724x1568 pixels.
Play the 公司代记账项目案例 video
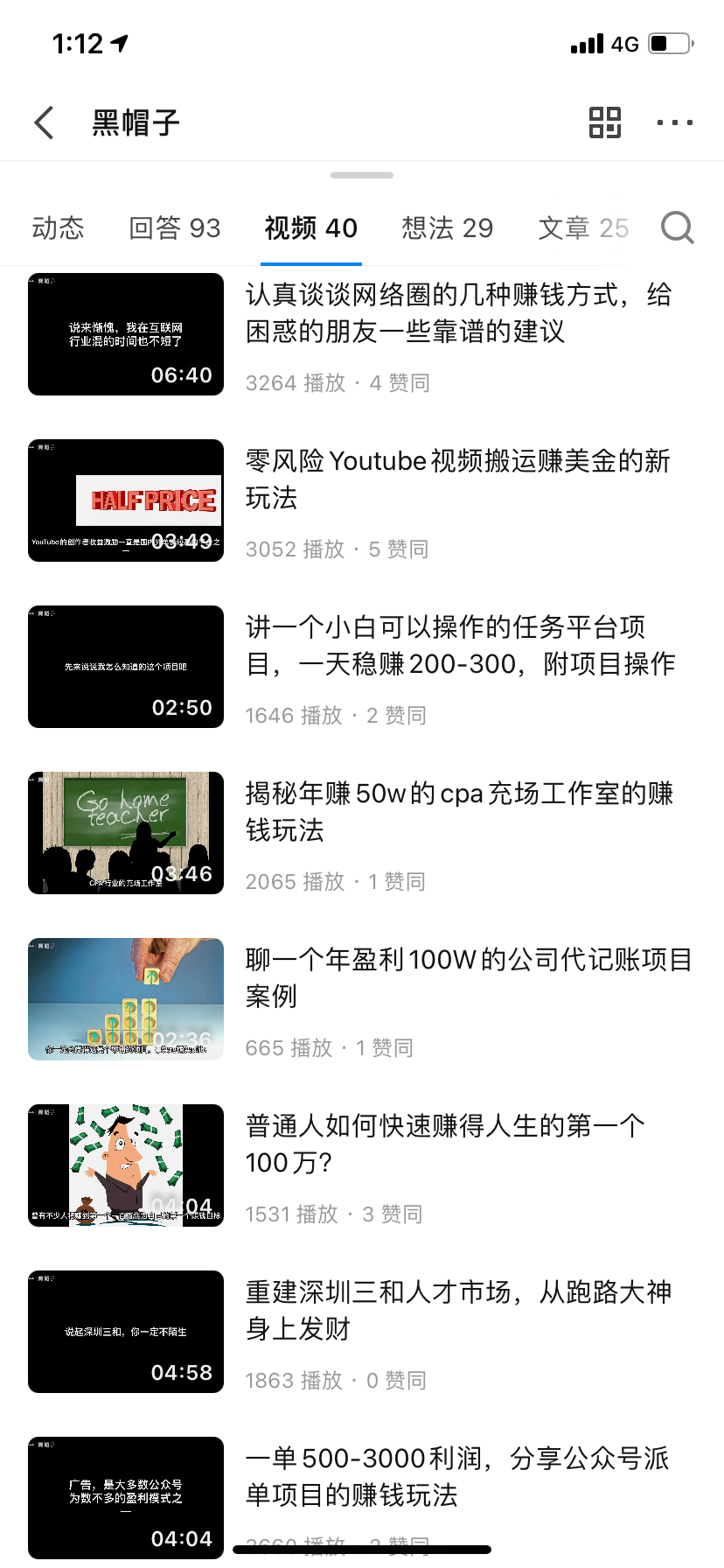click(x=126, y=999)
